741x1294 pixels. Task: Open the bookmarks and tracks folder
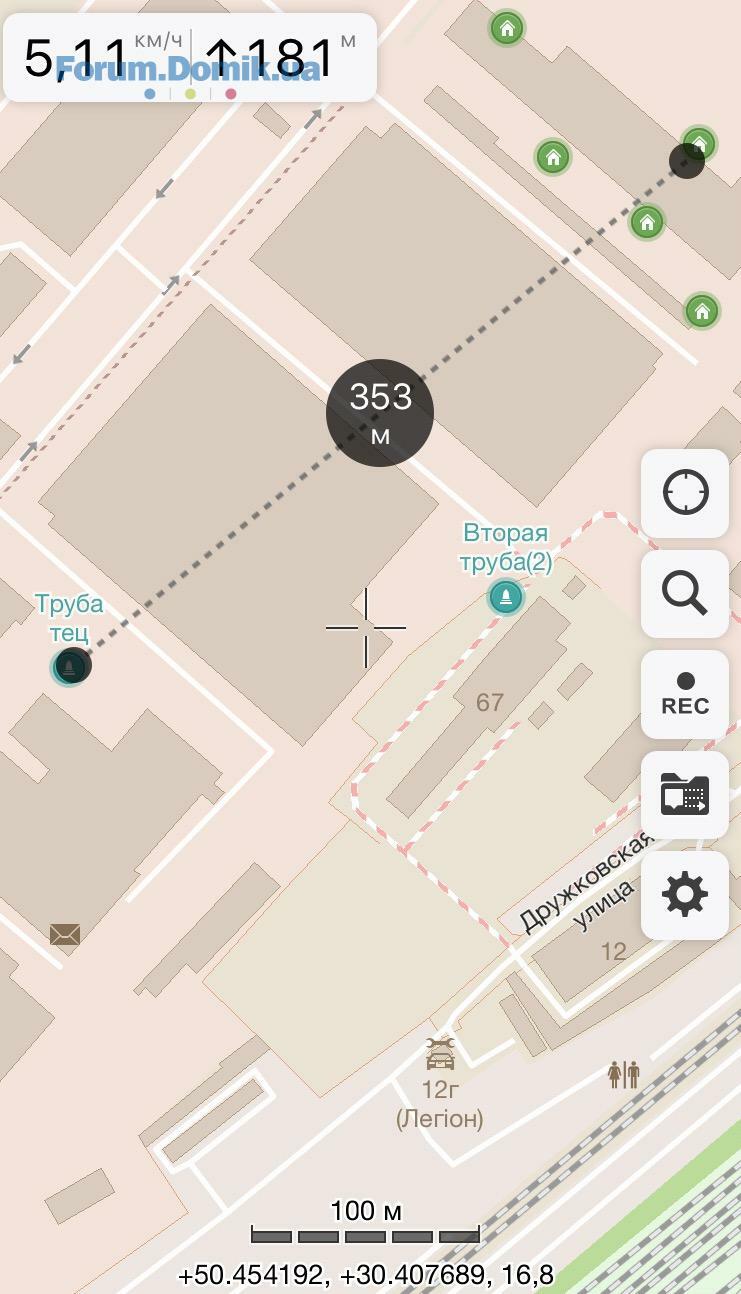(x=685, y=795)
